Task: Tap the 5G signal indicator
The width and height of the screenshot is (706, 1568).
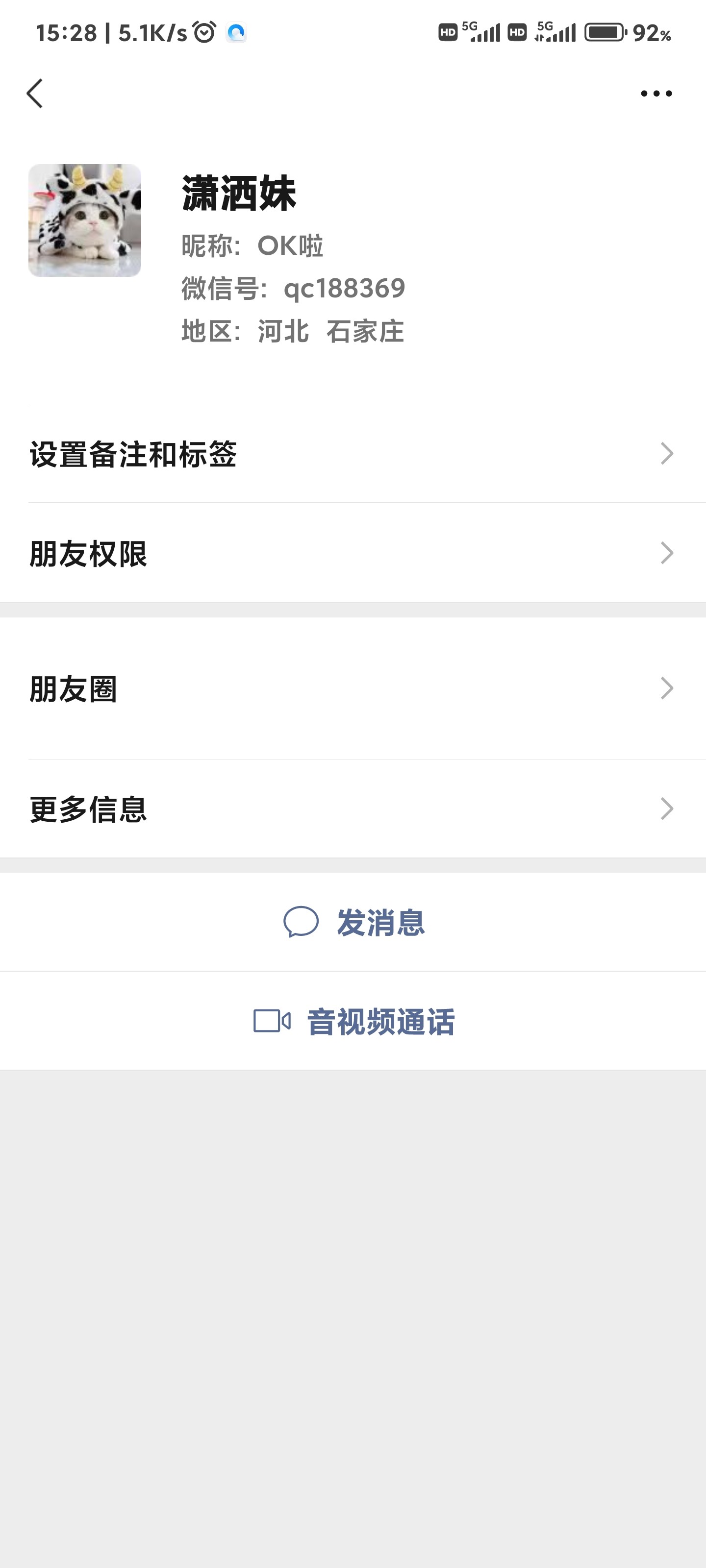Action: point(481,33)
